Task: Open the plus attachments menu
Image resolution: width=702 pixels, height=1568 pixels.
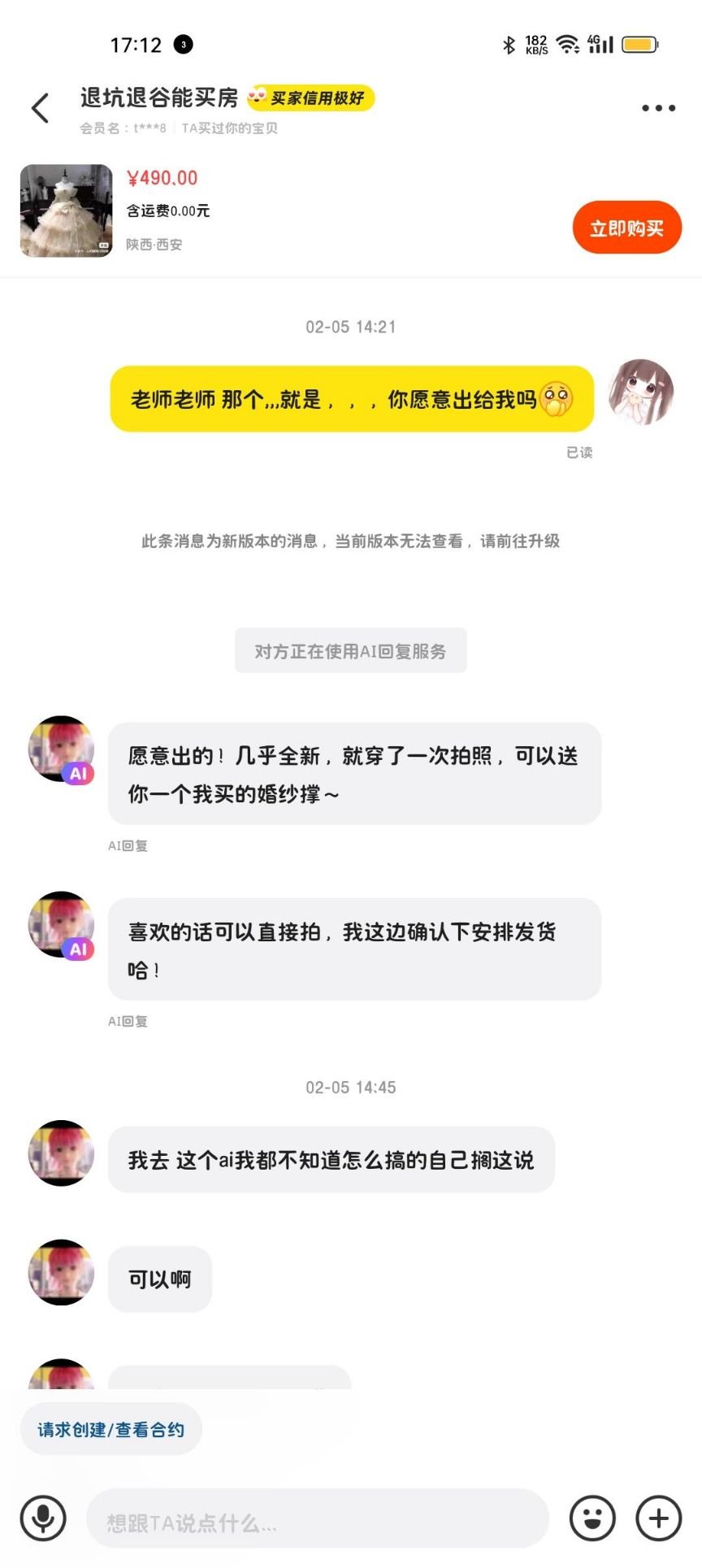Action: (658, 1518)
